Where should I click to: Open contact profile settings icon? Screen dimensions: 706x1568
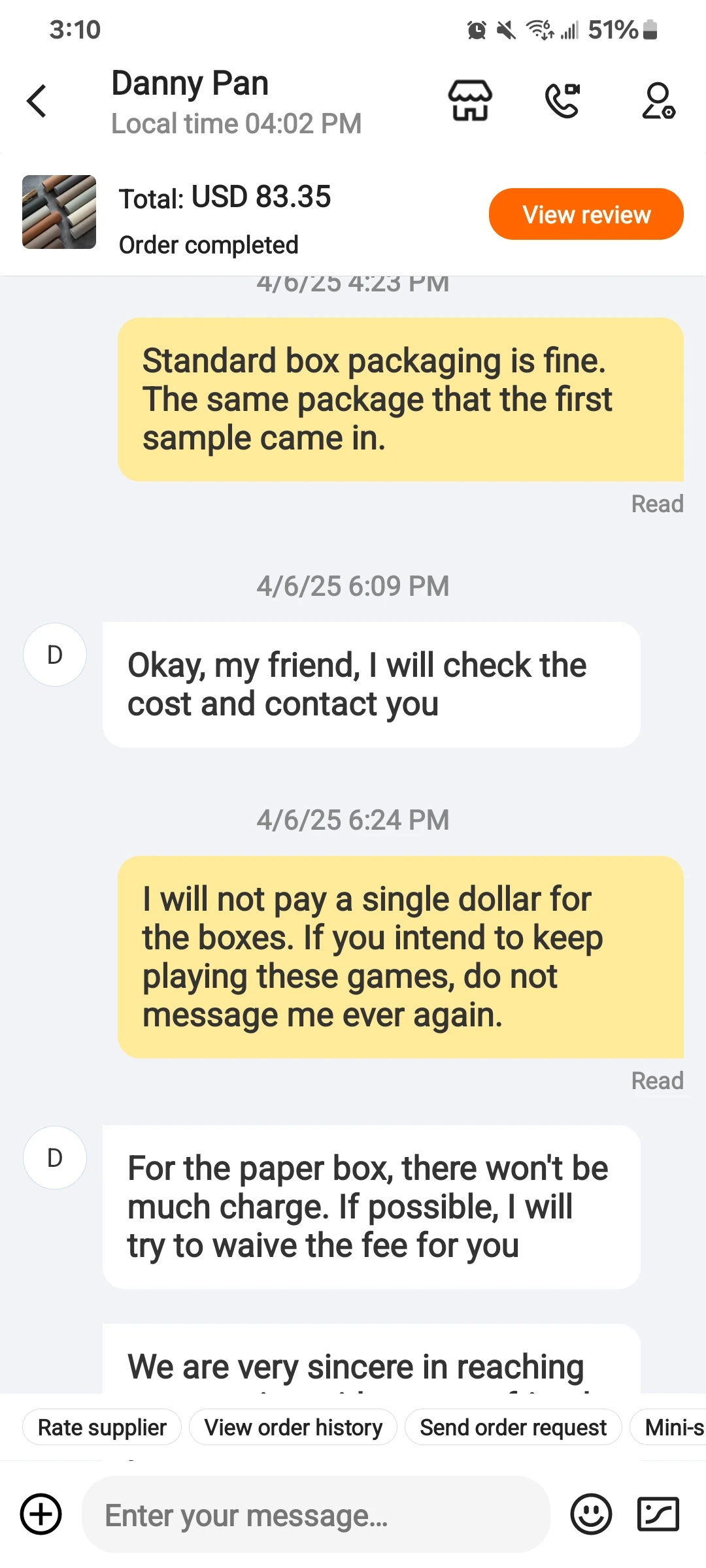coord(658,101)
